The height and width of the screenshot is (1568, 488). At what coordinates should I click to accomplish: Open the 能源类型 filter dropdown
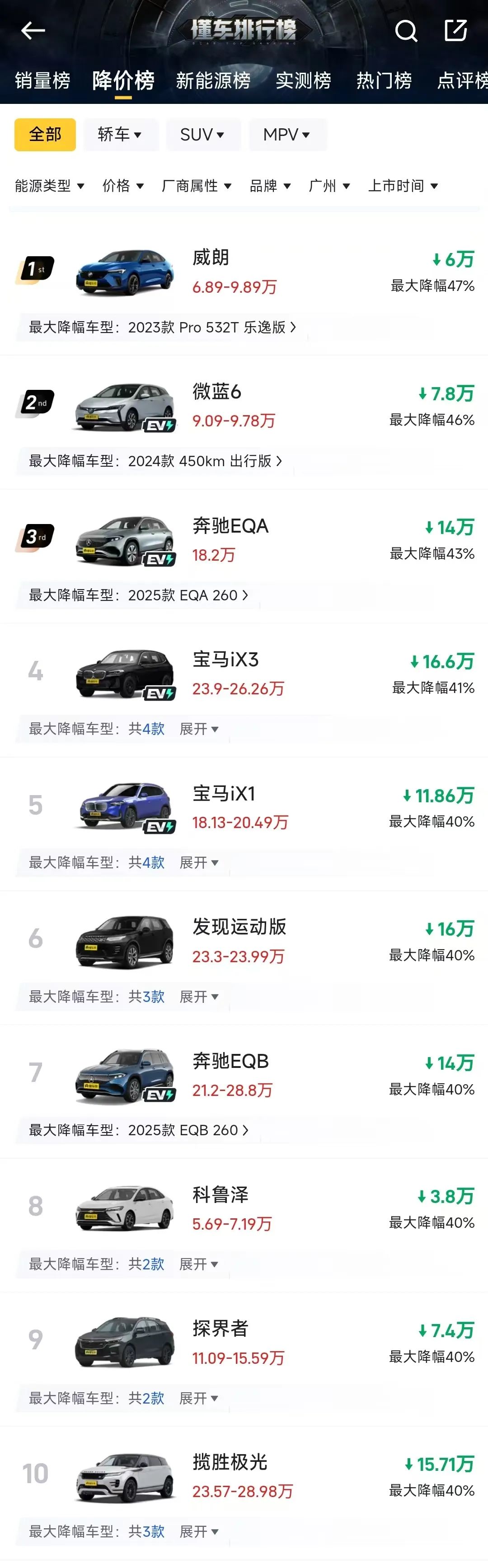(x=49, y=186)
